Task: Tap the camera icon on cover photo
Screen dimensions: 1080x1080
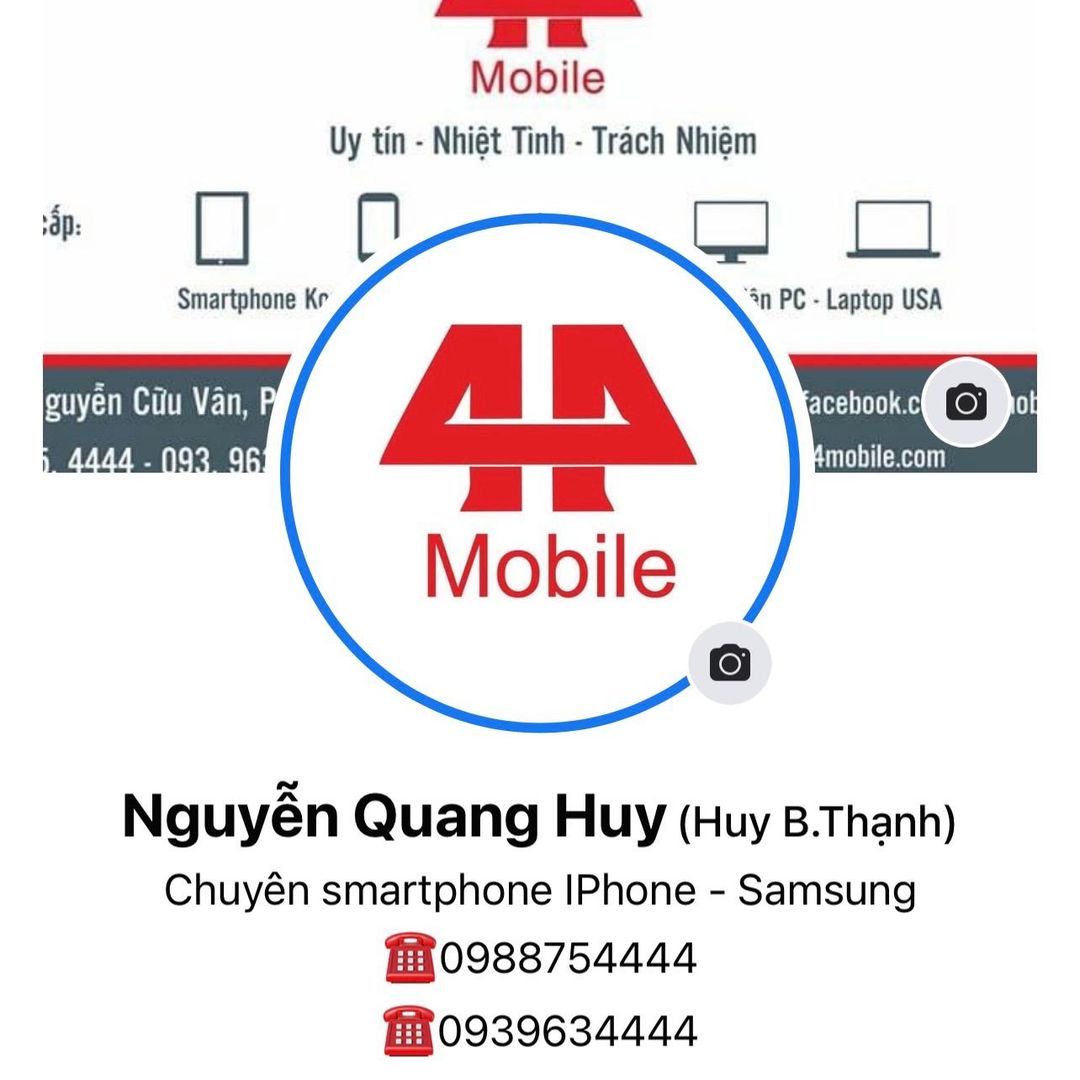Action: 965,403
